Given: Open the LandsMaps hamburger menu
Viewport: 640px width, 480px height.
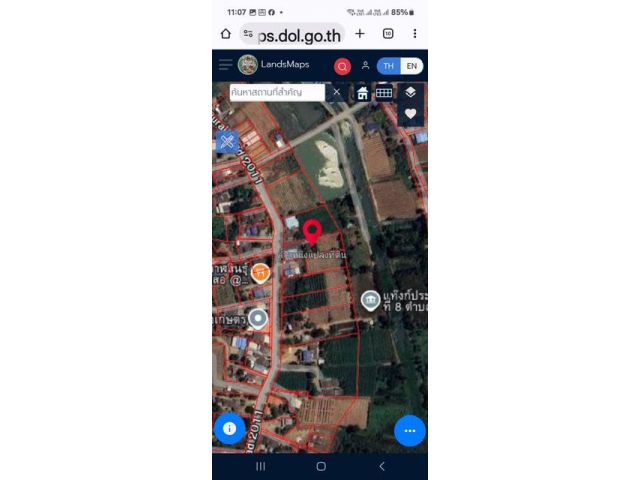Looking at the screenshot, I should pos(225,65).
